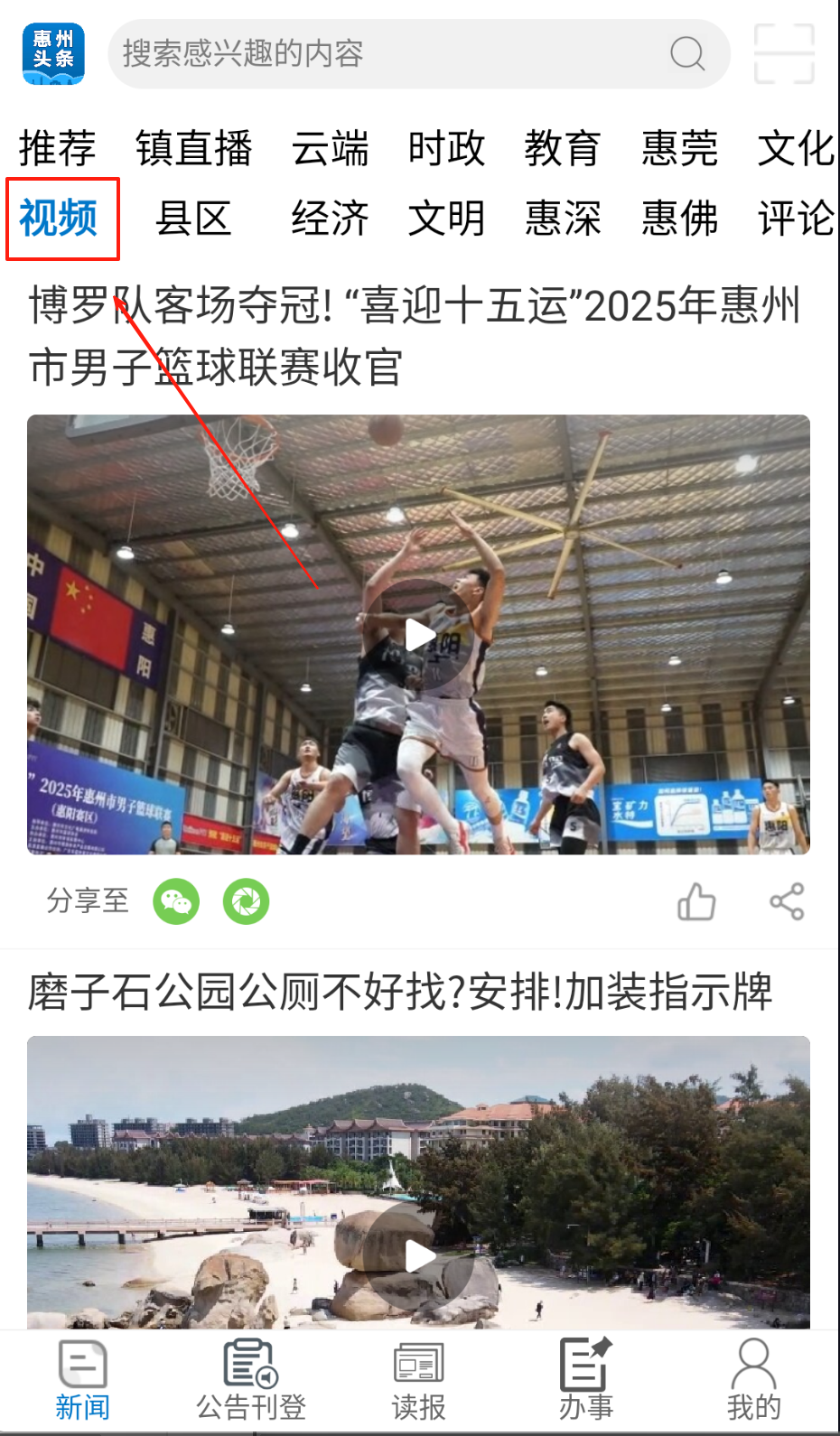Go to the 时政 tab

click(446, 149)
